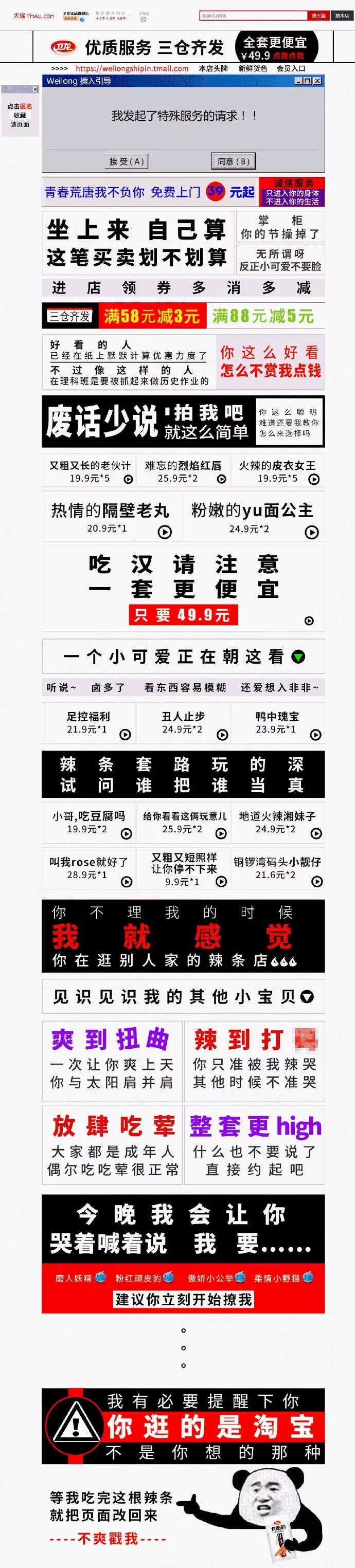355x1568 pixels.
Task: Open the weilongshipin.tmall.com link
Action: coord(132,69)
